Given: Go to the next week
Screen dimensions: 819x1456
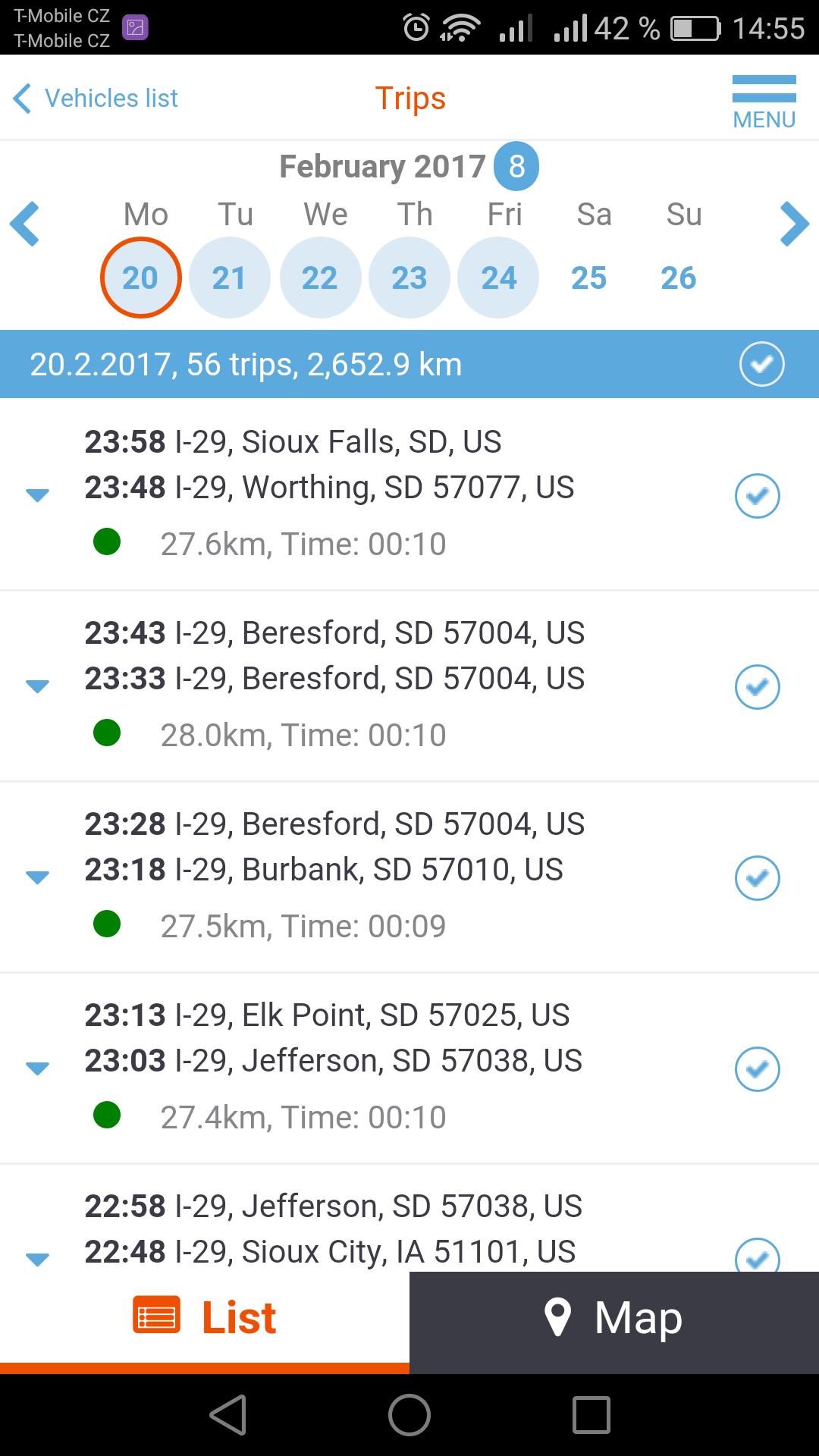Looking at the screenshot, I should point(795,224).
